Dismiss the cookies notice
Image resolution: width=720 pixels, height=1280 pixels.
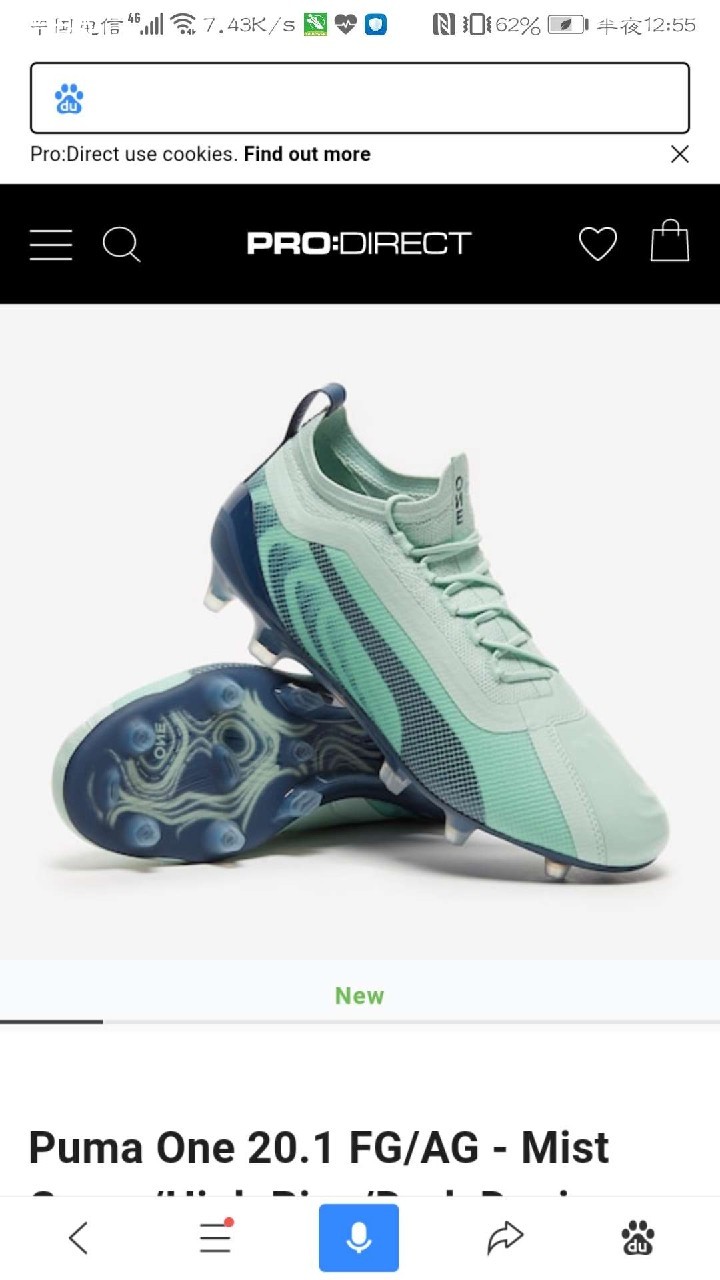coord(680,154)
